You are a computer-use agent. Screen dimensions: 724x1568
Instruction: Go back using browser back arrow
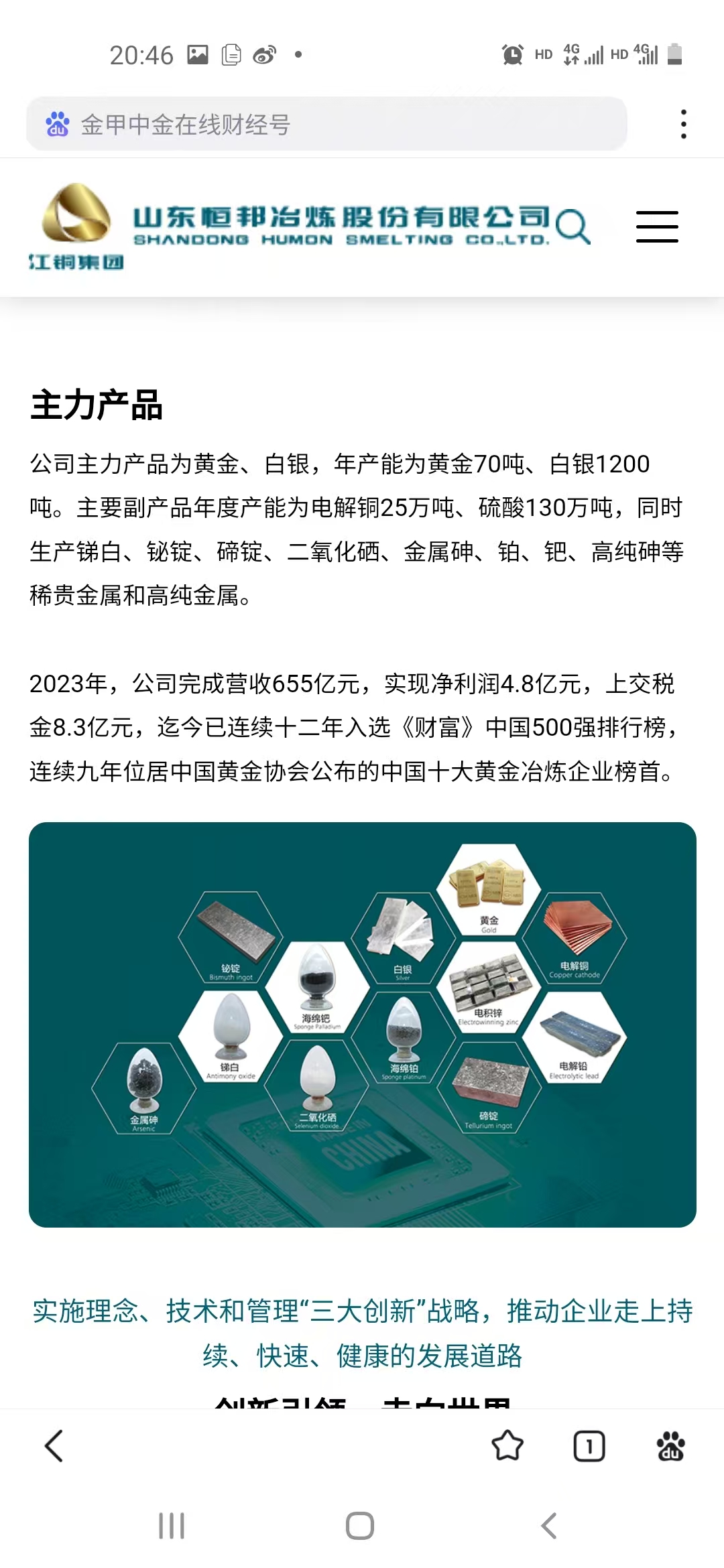coord(54,1445)
